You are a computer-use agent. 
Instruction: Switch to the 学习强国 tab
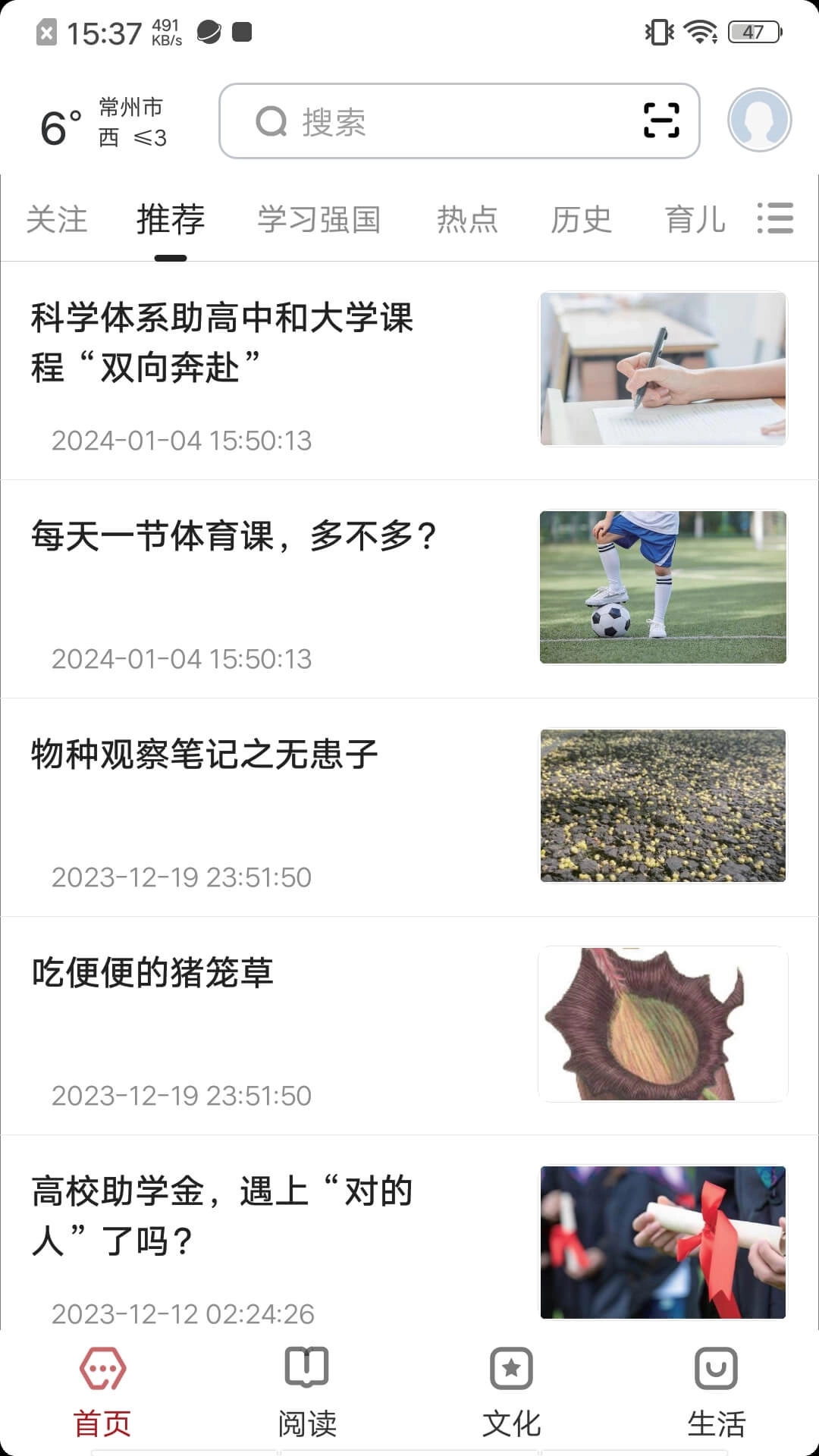tap(319, 220)
